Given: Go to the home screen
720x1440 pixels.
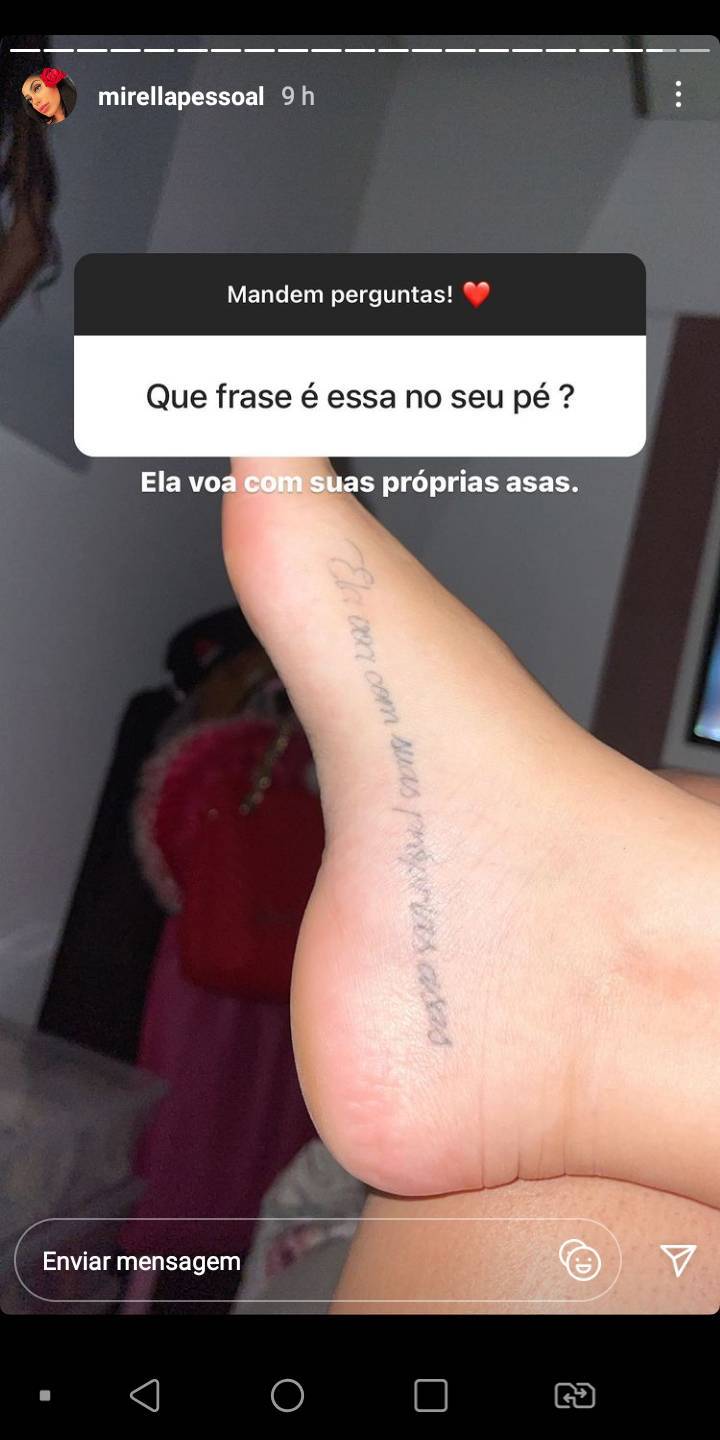Looking at the screenshot, I should (x=287, y=1395).
